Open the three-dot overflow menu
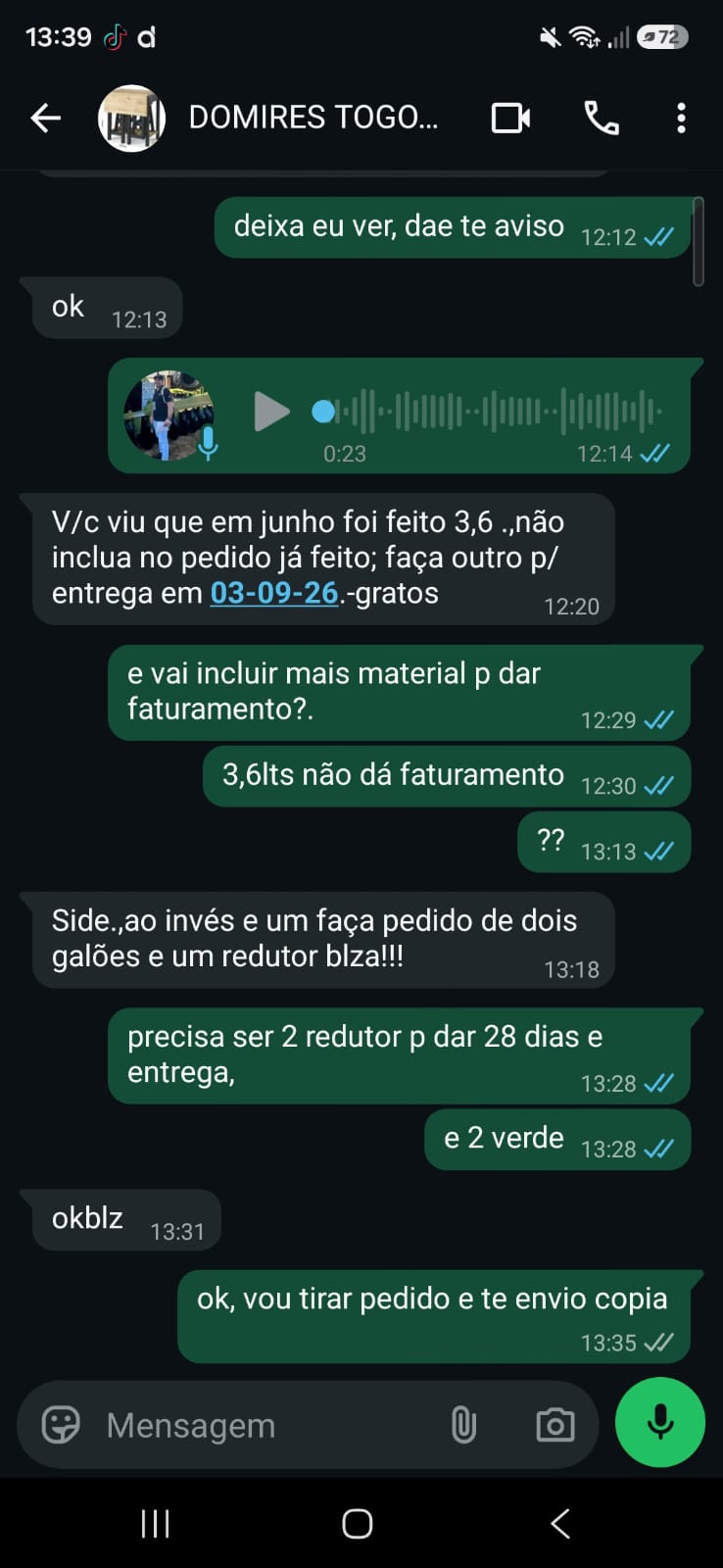Viewport: 723px width, 1568px height. (x=681, y=119)
